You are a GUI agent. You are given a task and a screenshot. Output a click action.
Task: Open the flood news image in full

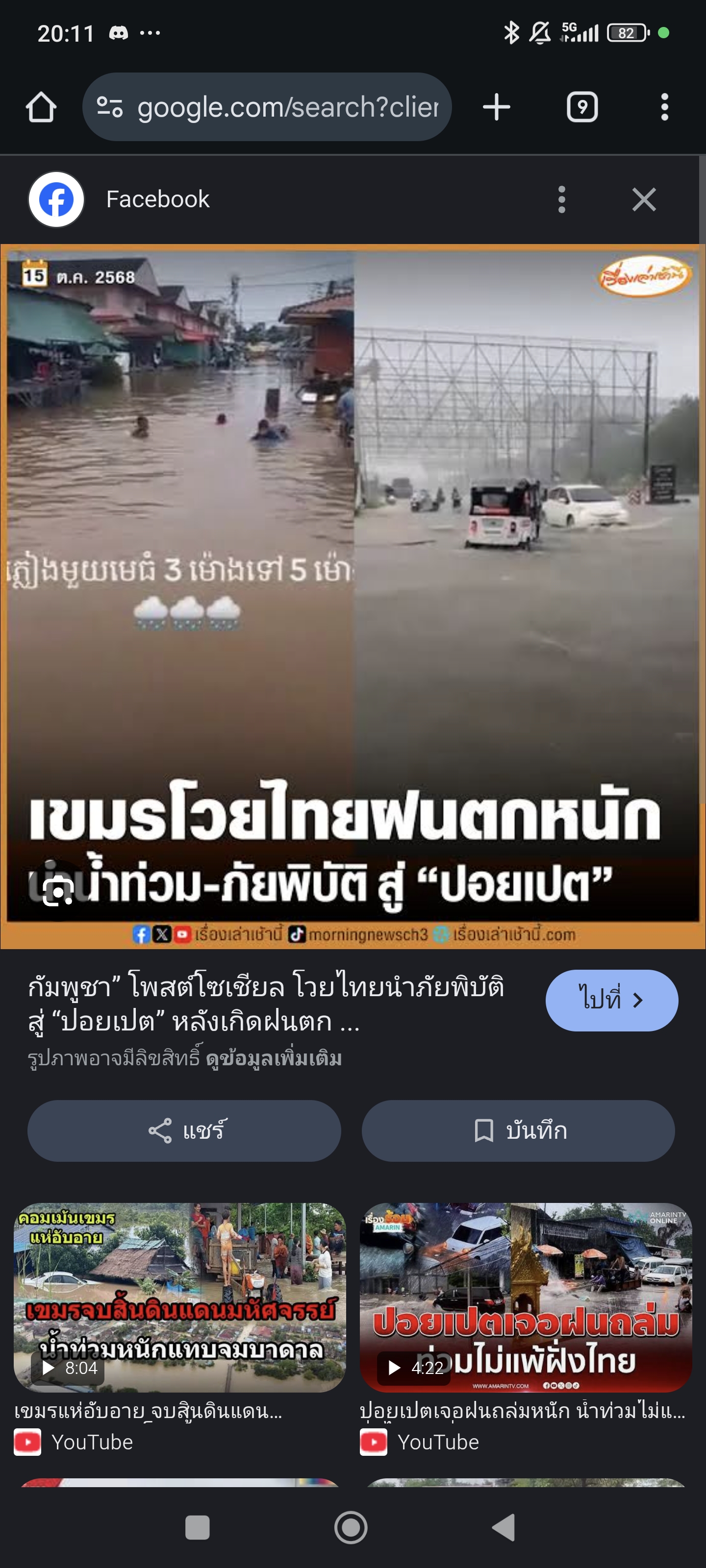(353, 548)
